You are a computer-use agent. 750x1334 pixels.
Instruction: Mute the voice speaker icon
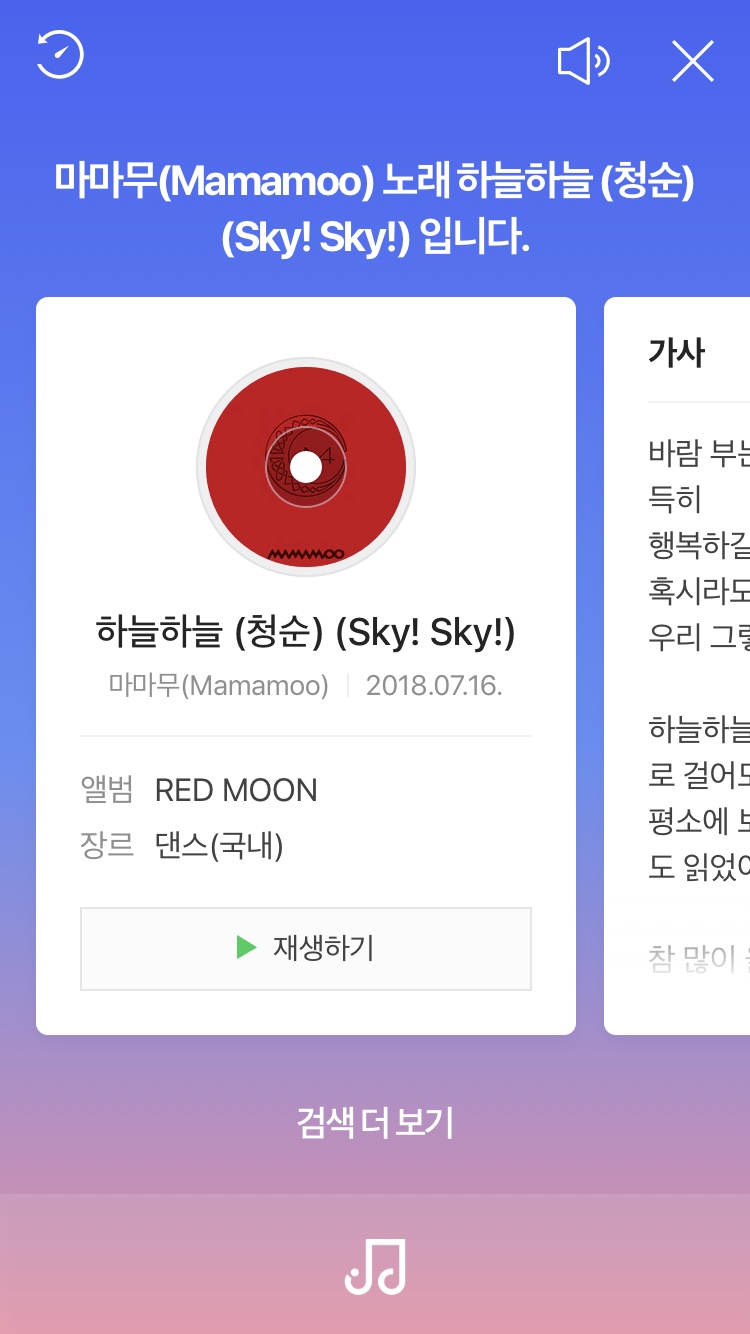tap(584, 61)
